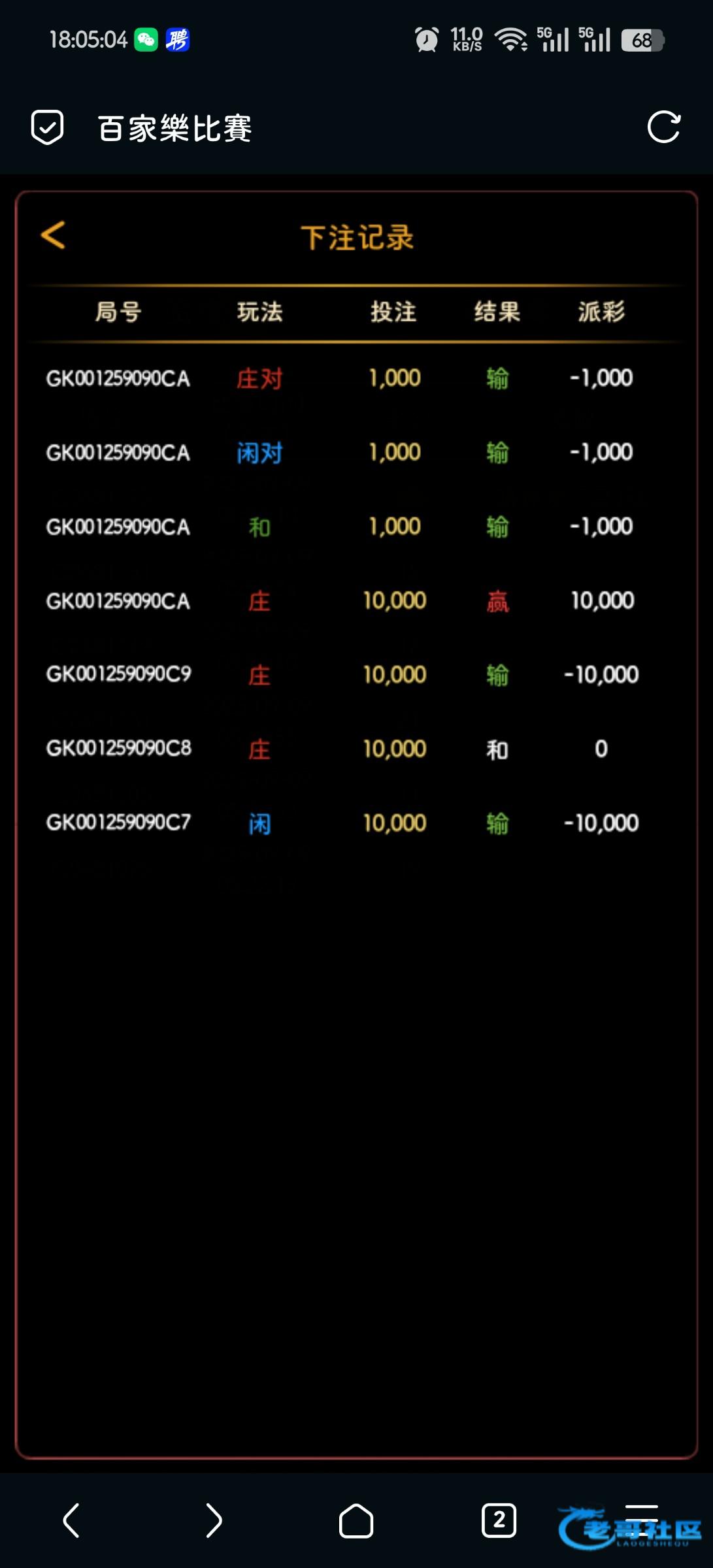This screenshot has height=1568, width=713.
Task: Go back from the 下注记录 panel
Action: [53, 235]
